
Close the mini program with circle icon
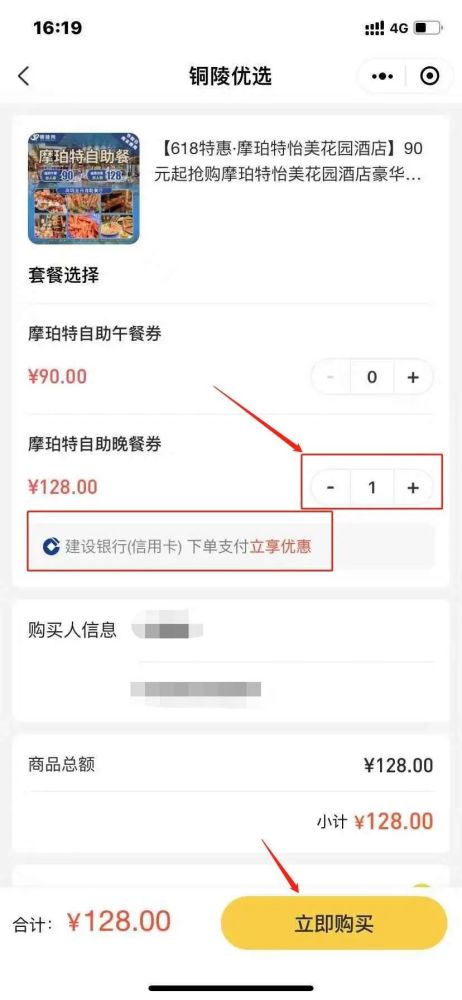coord(430,77)
